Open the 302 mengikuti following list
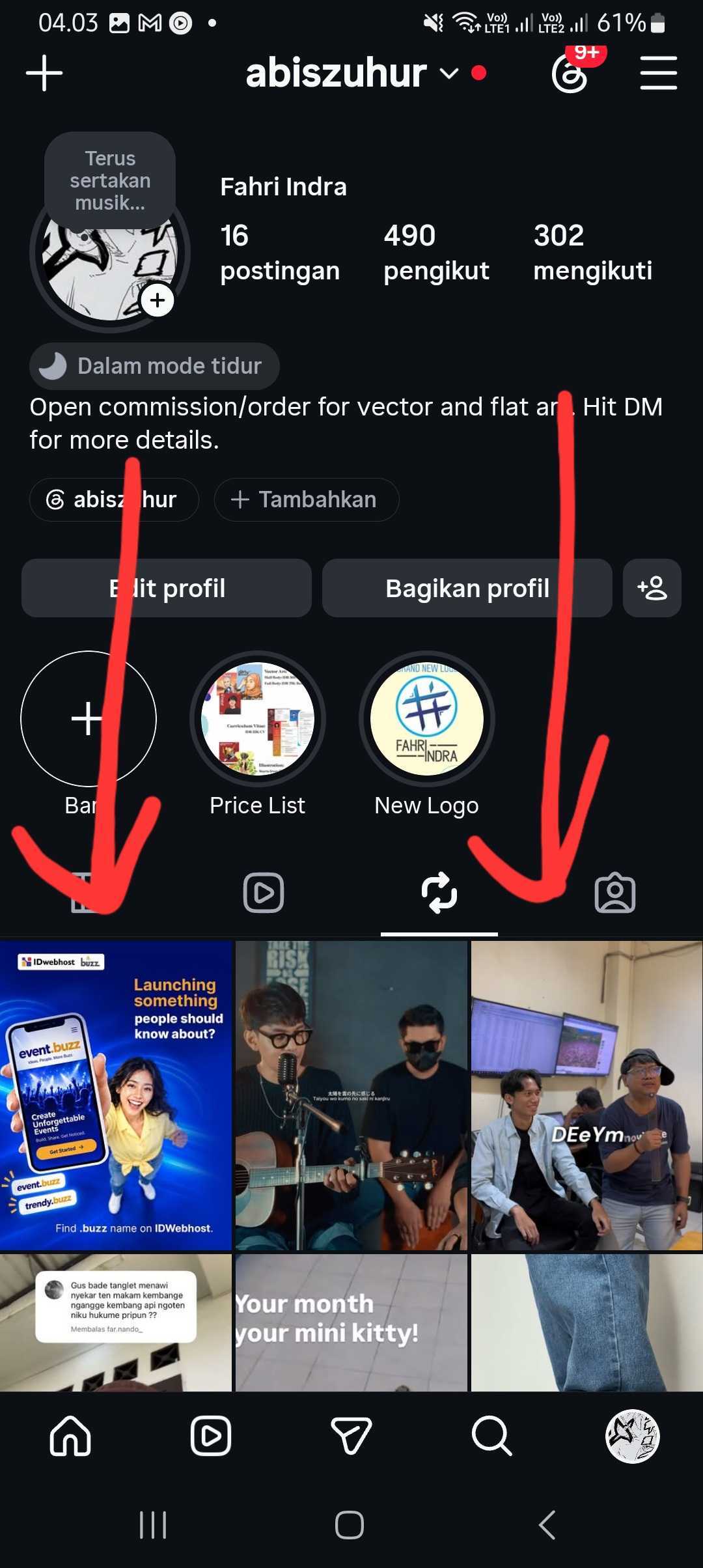703x1568 pixels. tap(592, 253)
